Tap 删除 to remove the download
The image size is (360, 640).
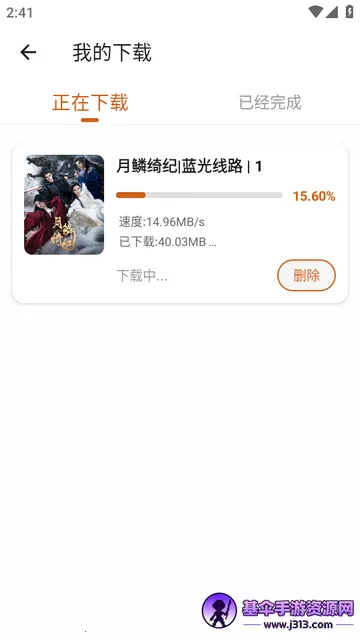point(307,276)
